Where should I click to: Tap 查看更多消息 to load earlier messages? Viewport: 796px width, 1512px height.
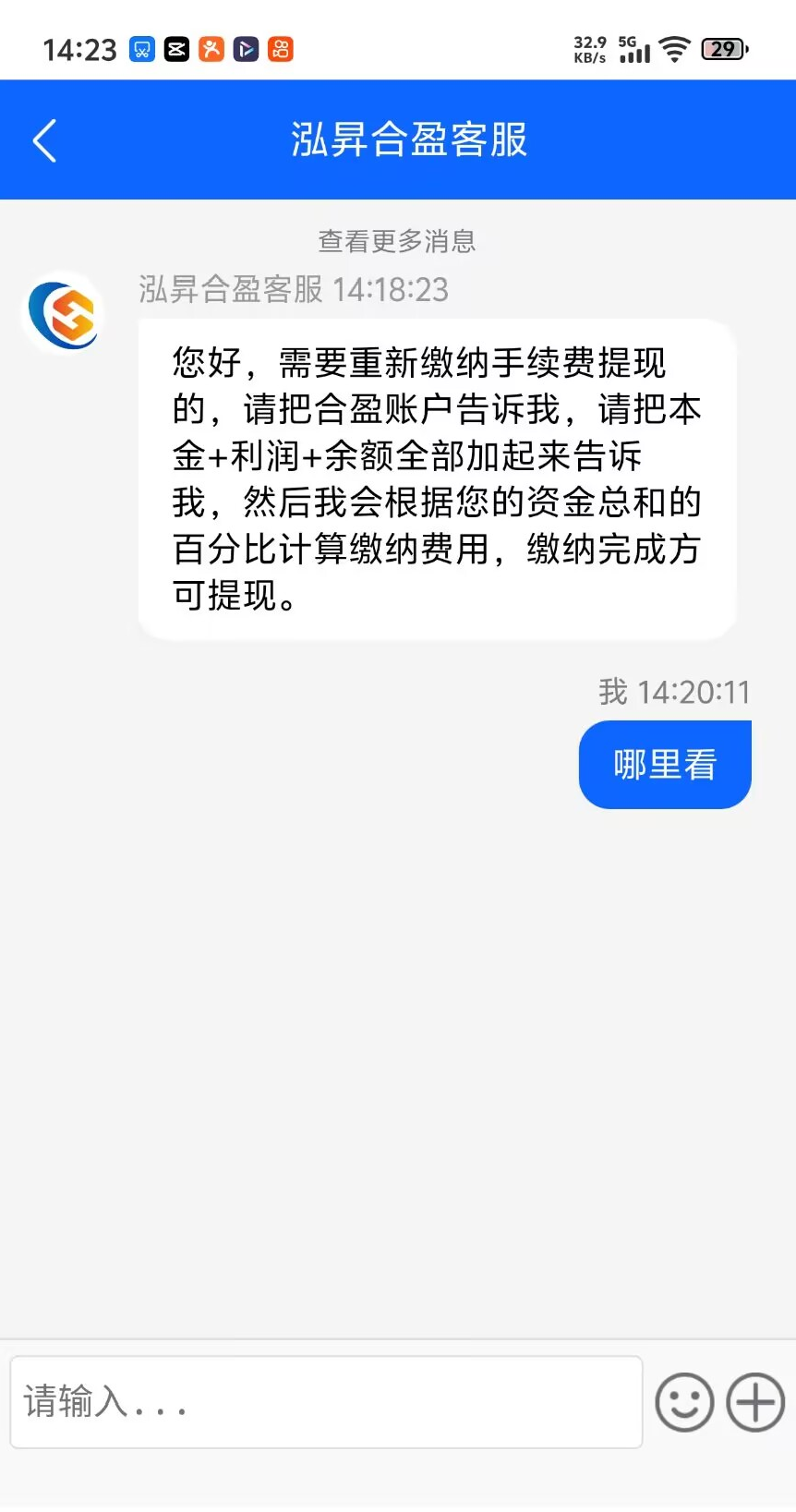(x=396, y=241)
